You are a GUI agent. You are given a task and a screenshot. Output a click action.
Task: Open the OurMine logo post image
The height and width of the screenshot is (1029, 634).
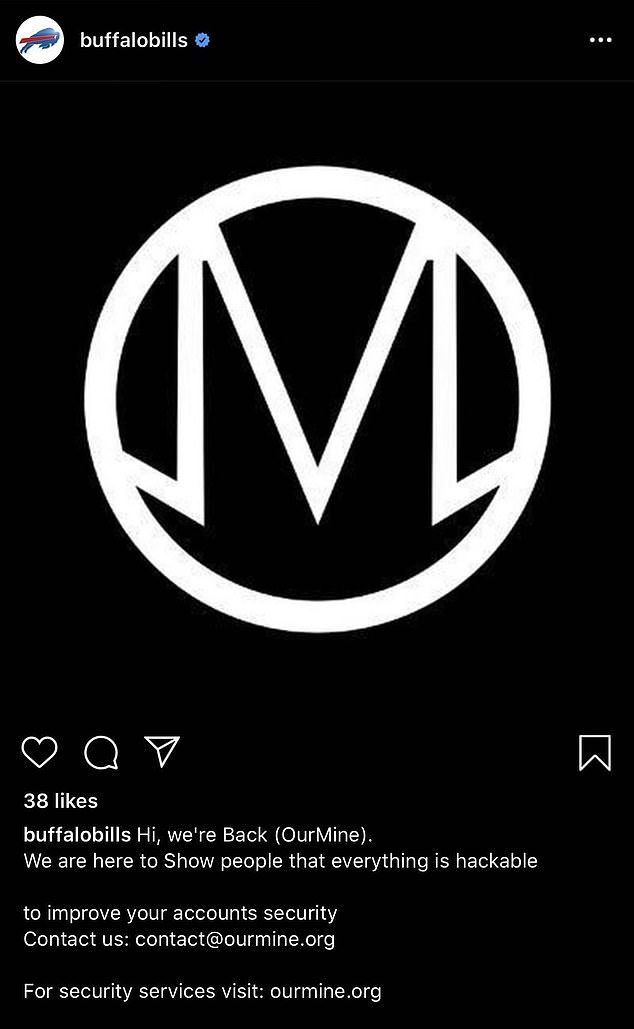pyautogui.click(x=317, y=398)
